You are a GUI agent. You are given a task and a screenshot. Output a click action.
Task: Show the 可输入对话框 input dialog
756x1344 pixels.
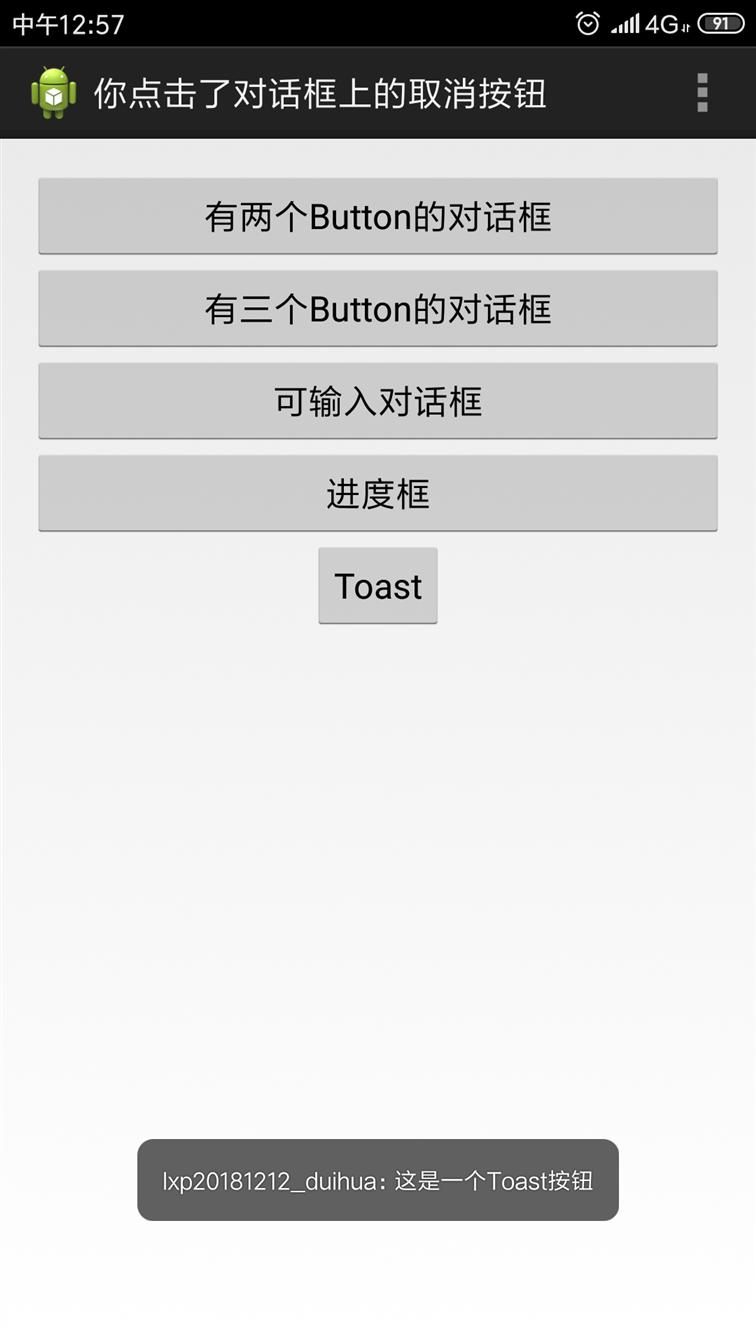point(378,401)
